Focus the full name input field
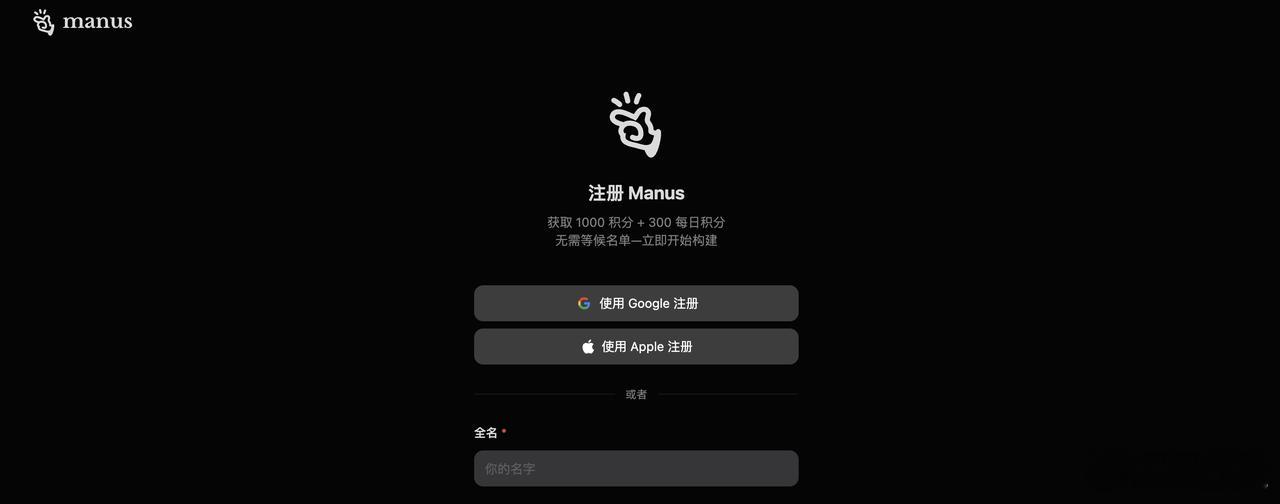 [636, 468]
